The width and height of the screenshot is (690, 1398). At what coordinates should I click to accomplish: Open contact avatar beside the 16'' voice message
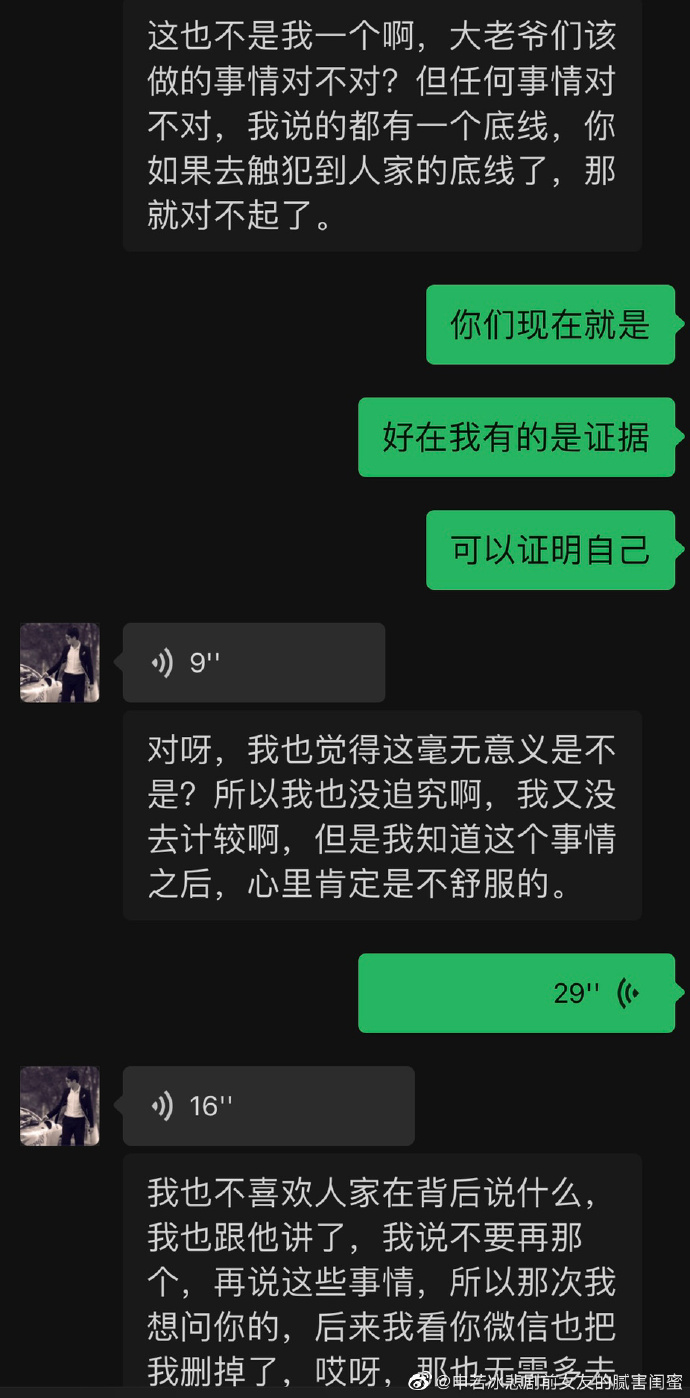[60, 1105]
